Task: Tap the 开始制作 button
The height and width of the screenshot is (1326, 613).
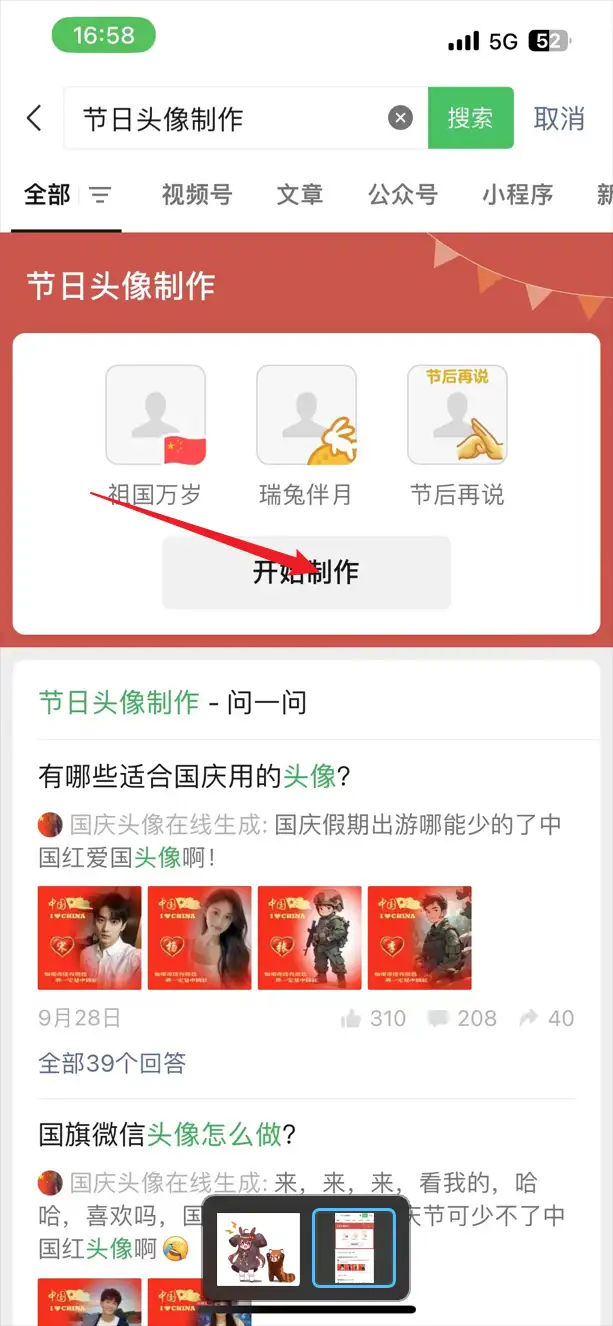Action: pos(306,573)
